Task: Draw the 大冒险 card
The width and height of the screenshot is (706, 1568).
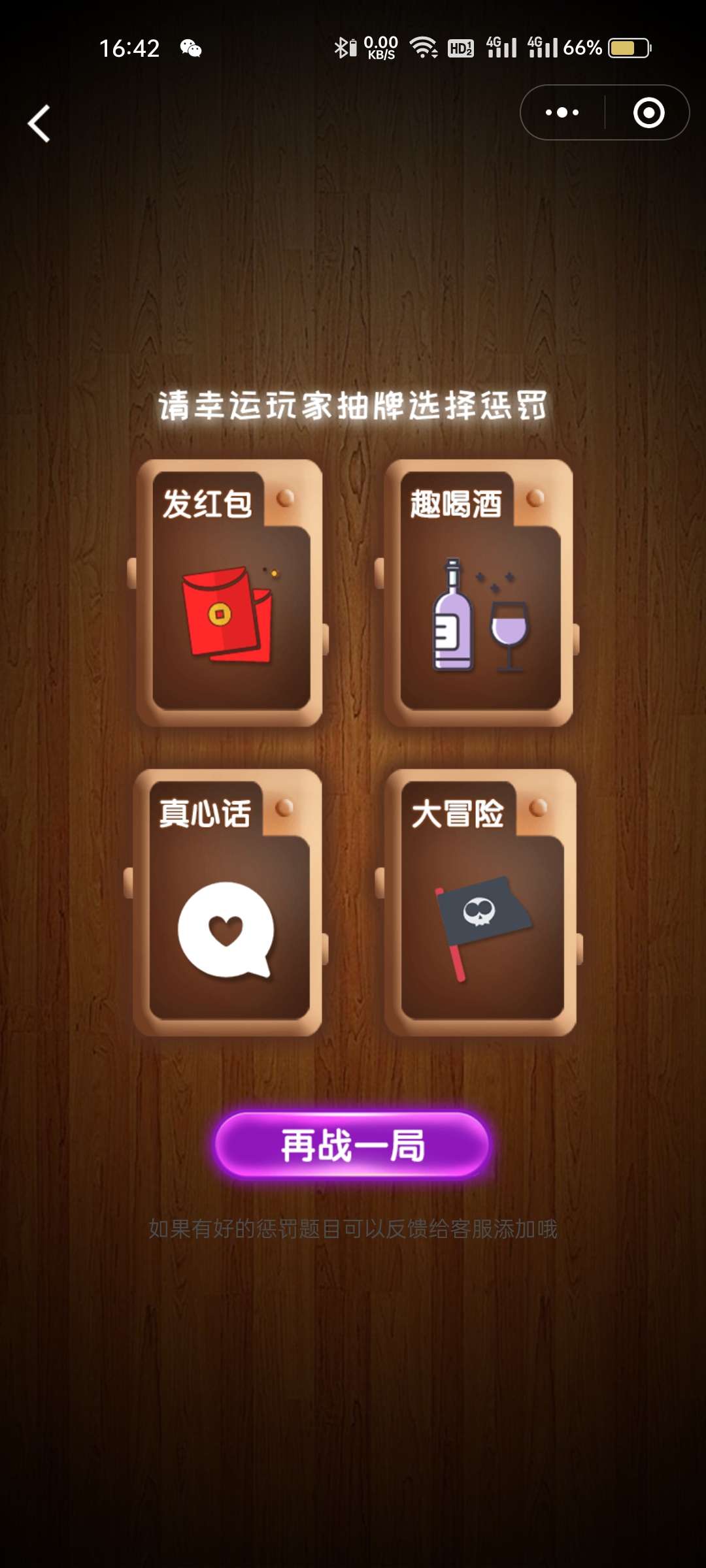Action: click(481, 903)
